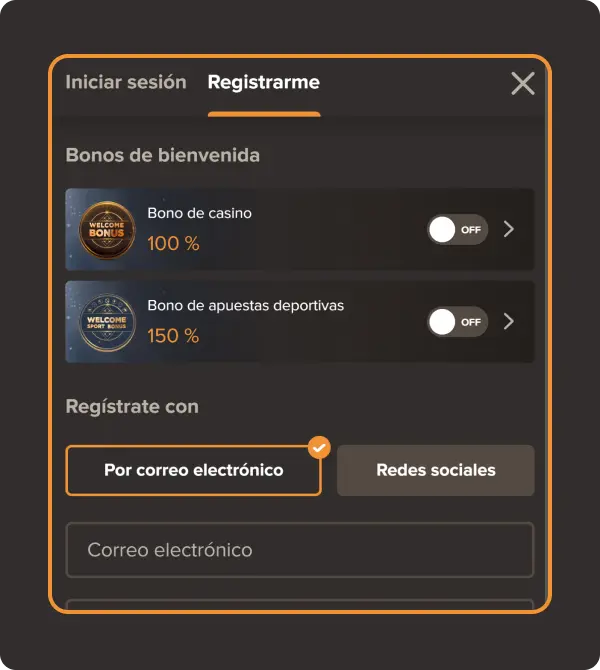Register with Redes sociales
The image size is (600, 670).
[435, 470]
